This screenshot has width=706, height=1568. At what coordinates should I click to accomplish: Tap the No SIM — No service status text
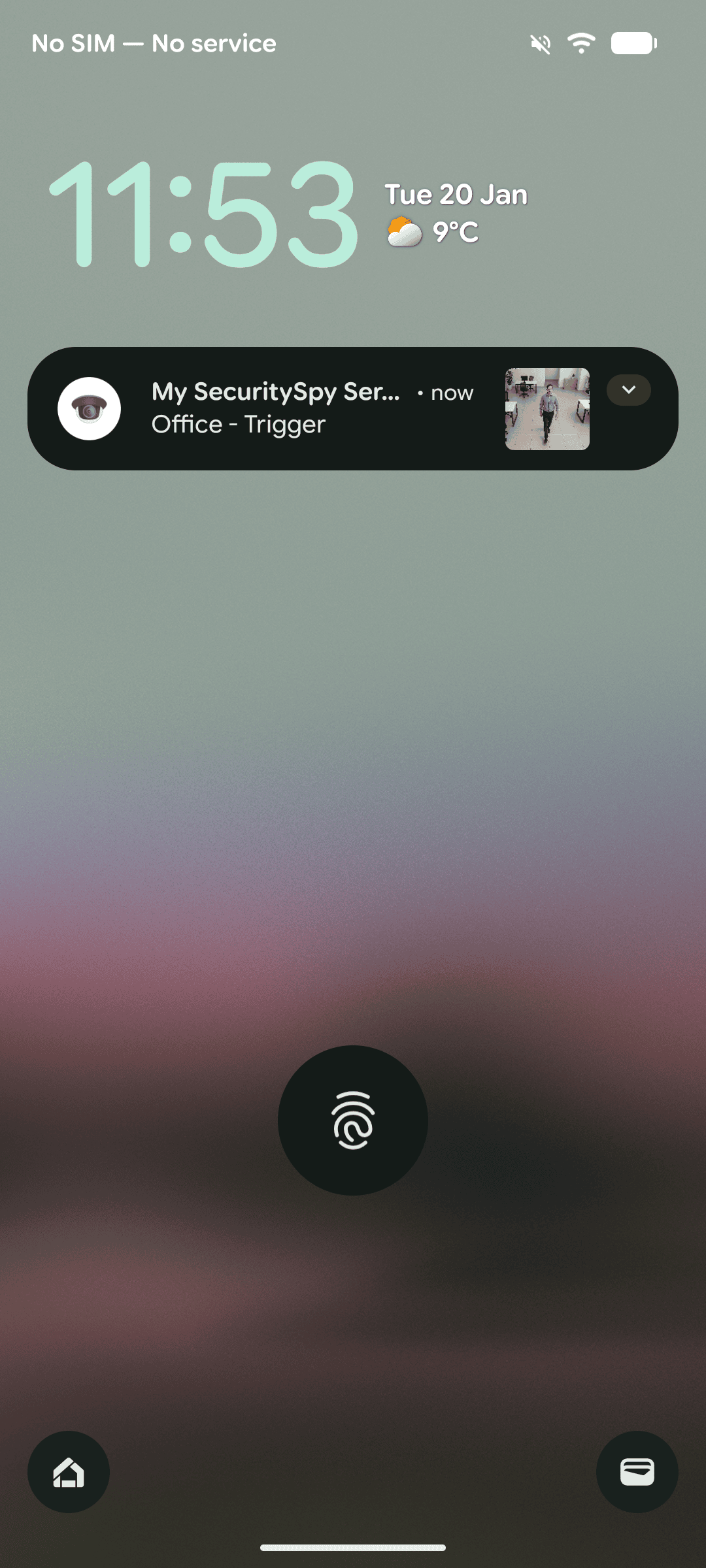[x=154, y=42]
